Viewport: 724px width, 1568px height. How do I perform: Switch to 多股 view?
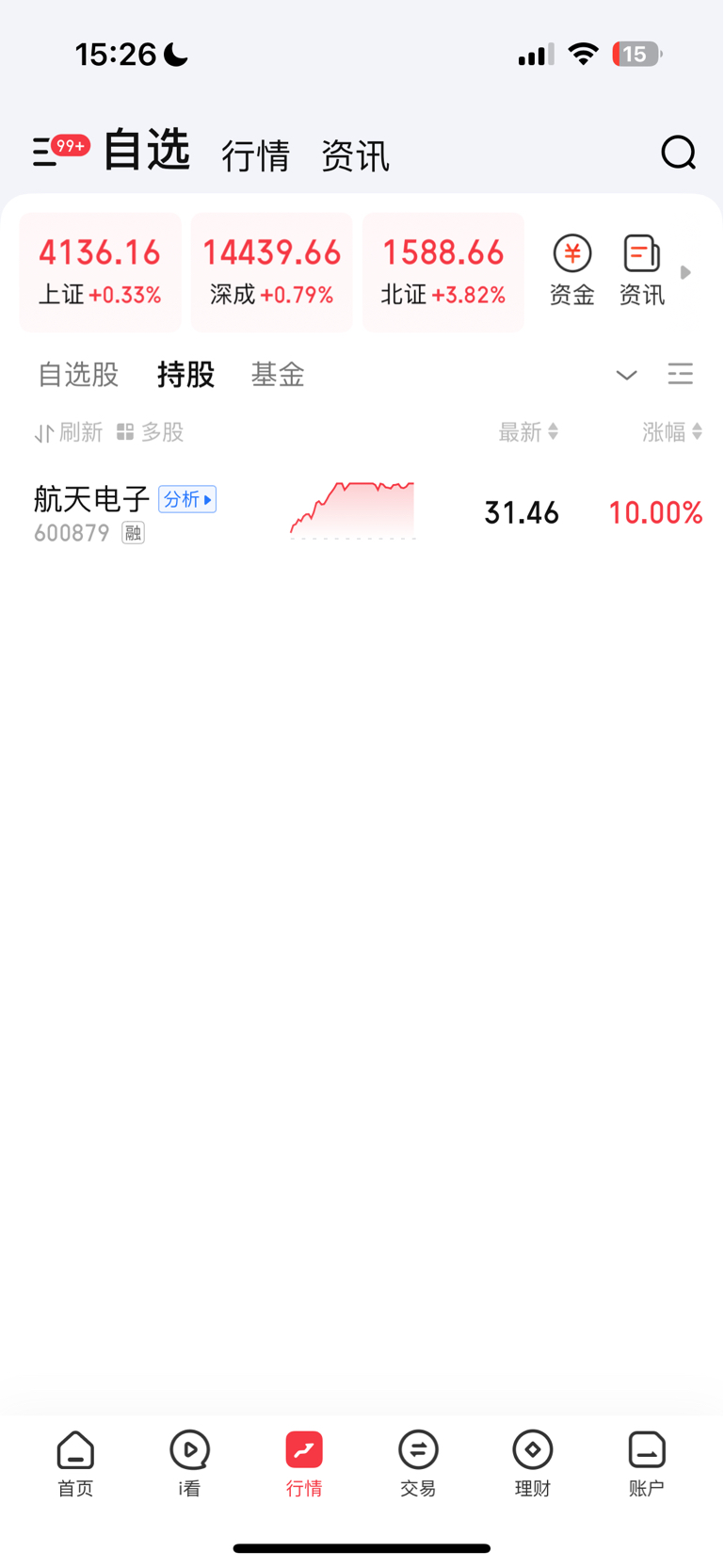pos(150,432)
